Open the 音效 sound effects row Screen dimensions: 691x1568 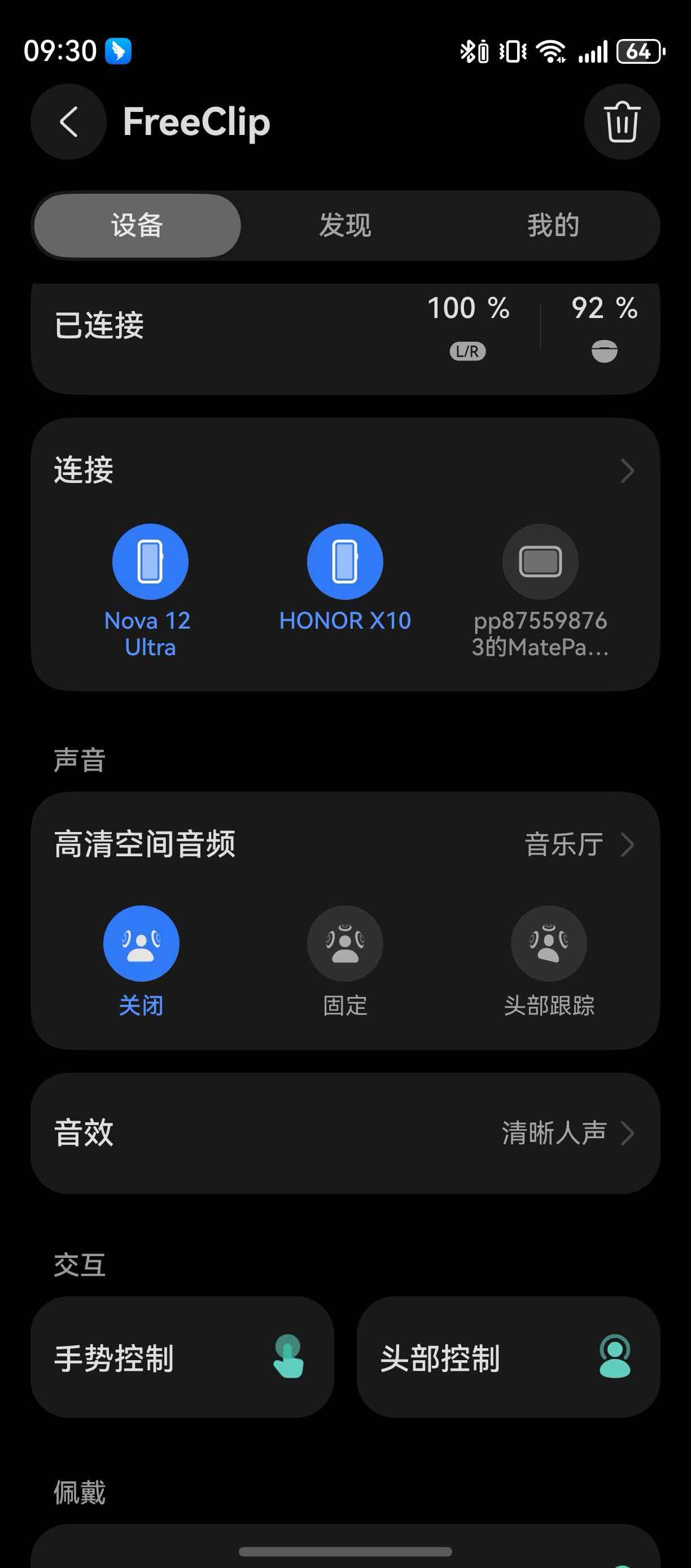coord(345,1134)
